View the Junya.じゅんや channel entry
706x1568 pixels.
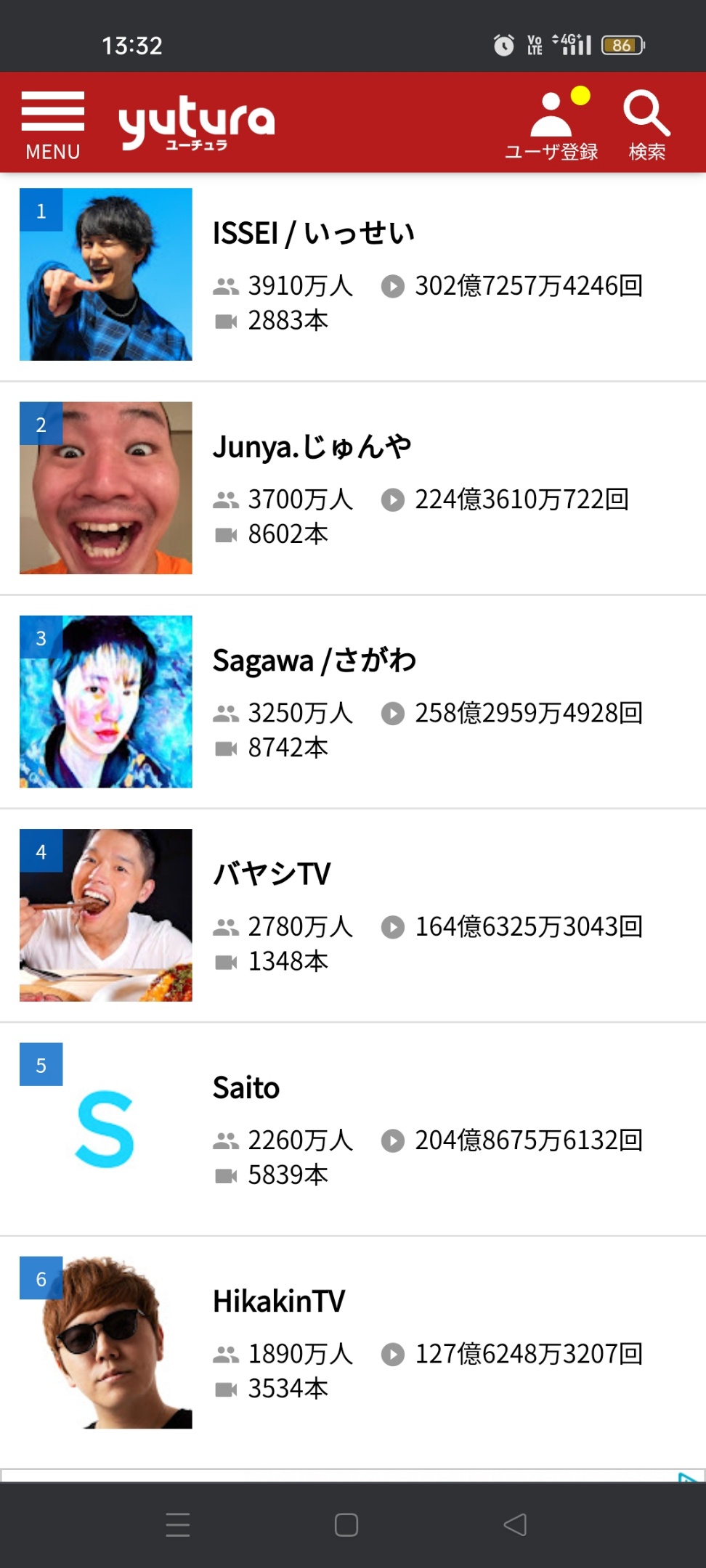point(312,447)
